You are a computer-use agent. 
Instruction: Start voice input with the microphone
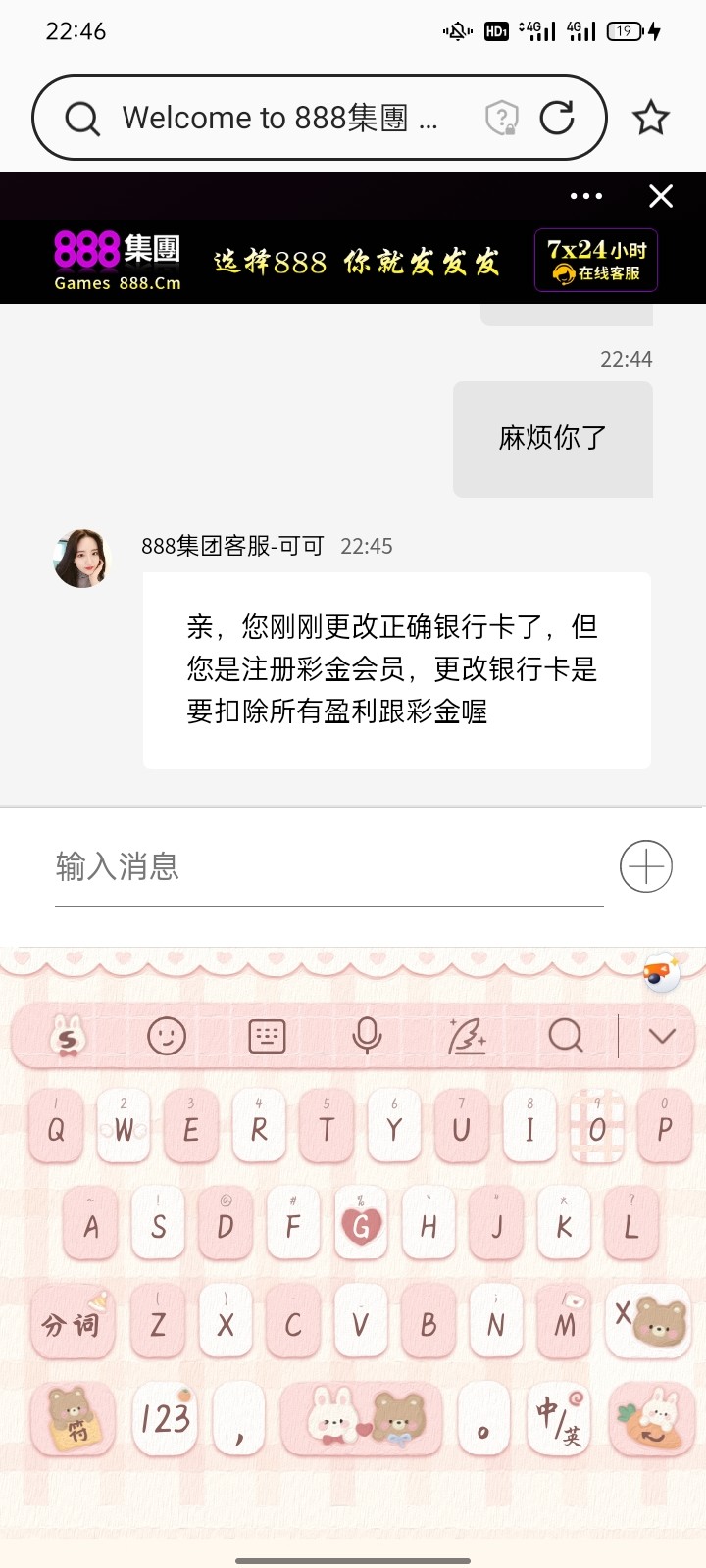[367, 1035]
